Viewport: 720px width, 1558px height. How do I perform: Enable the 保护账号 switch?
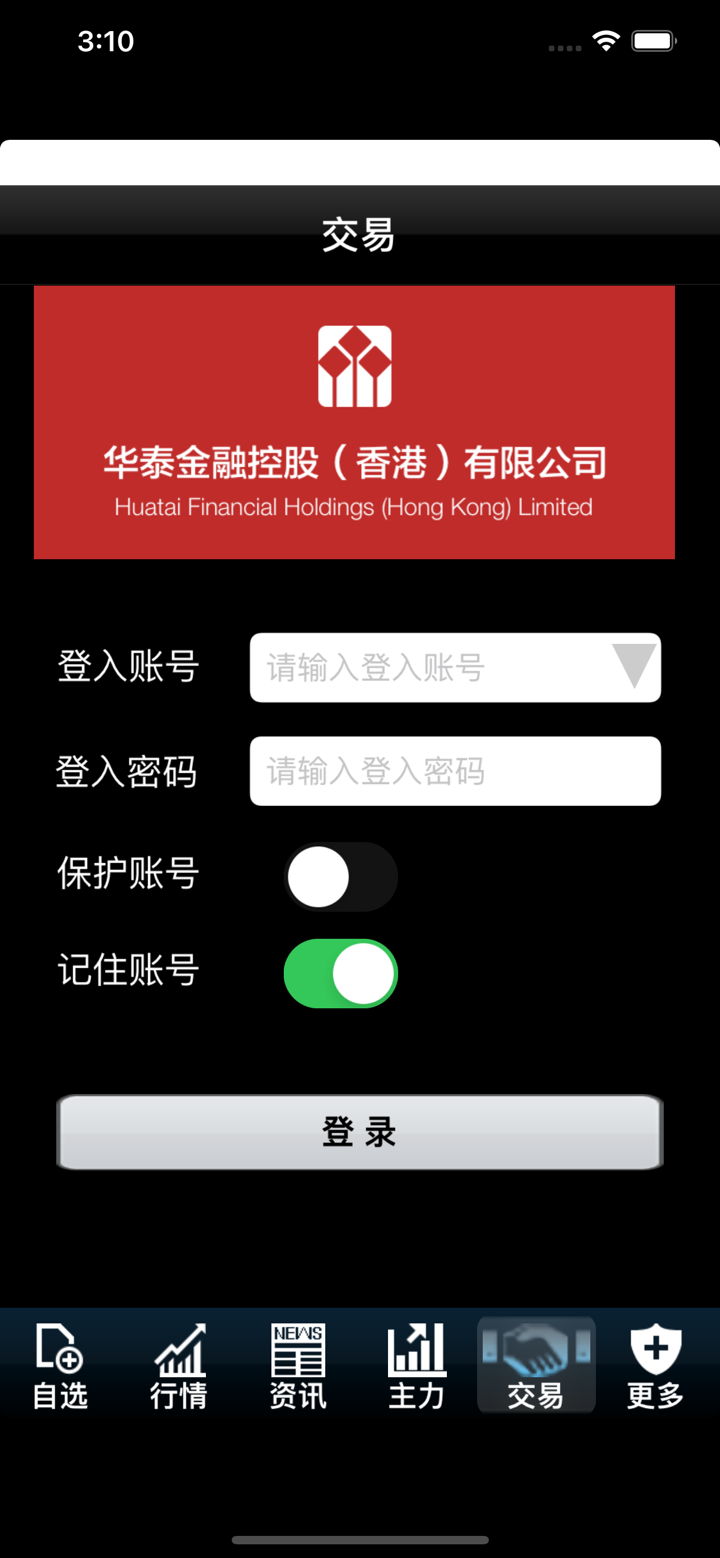coord(340,876)
